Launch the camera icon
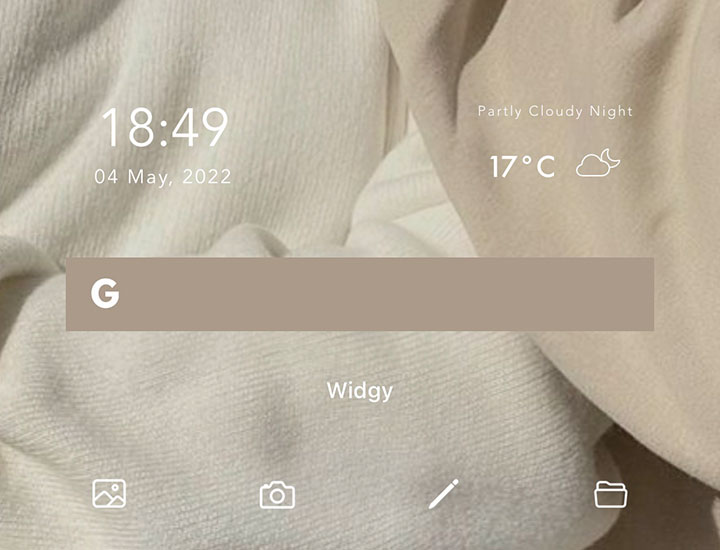Image resolution: width=720 pixels, height=550 pixels. [x=277, y=494]
